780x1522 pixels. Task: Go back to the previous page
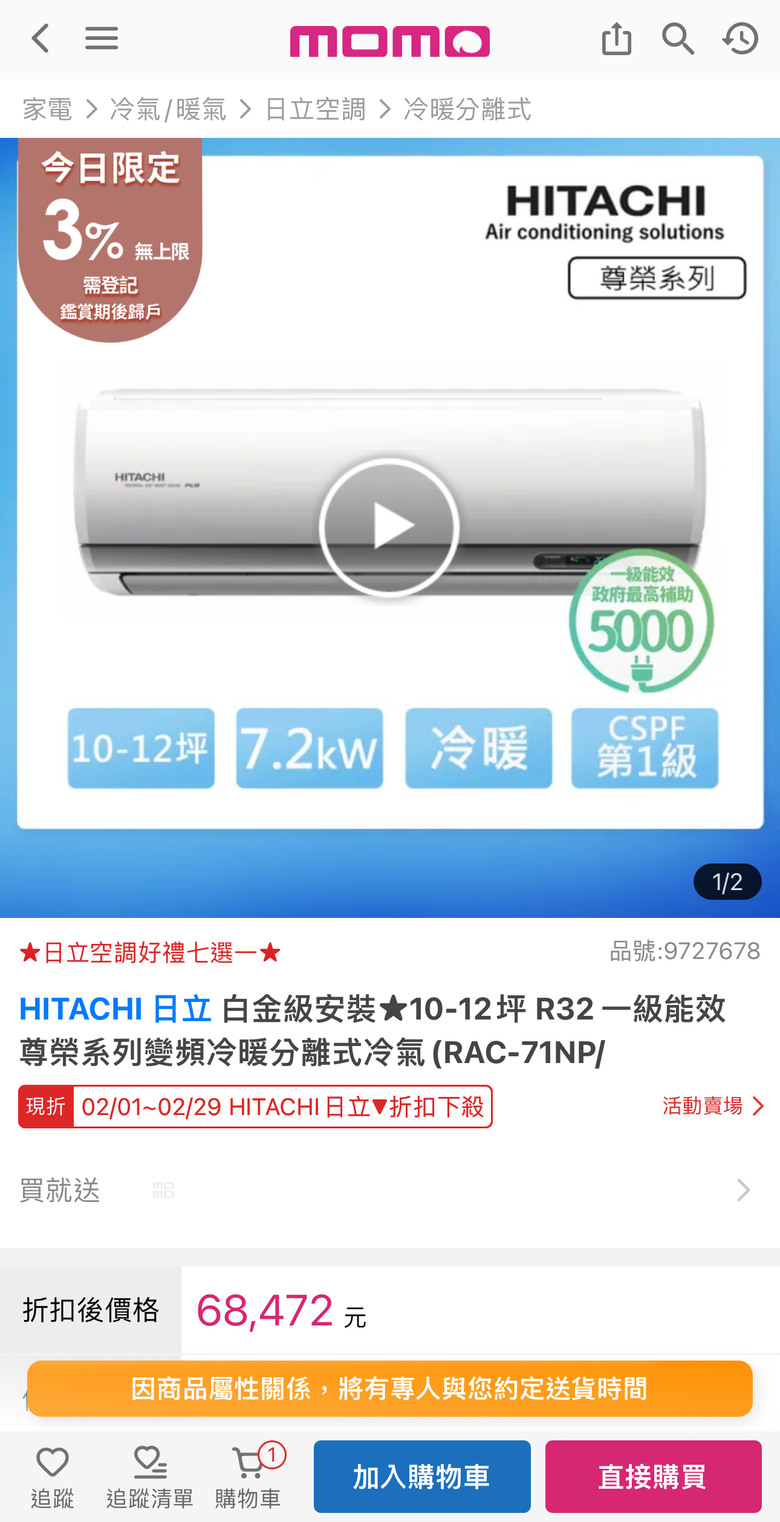tap(40, 39)
